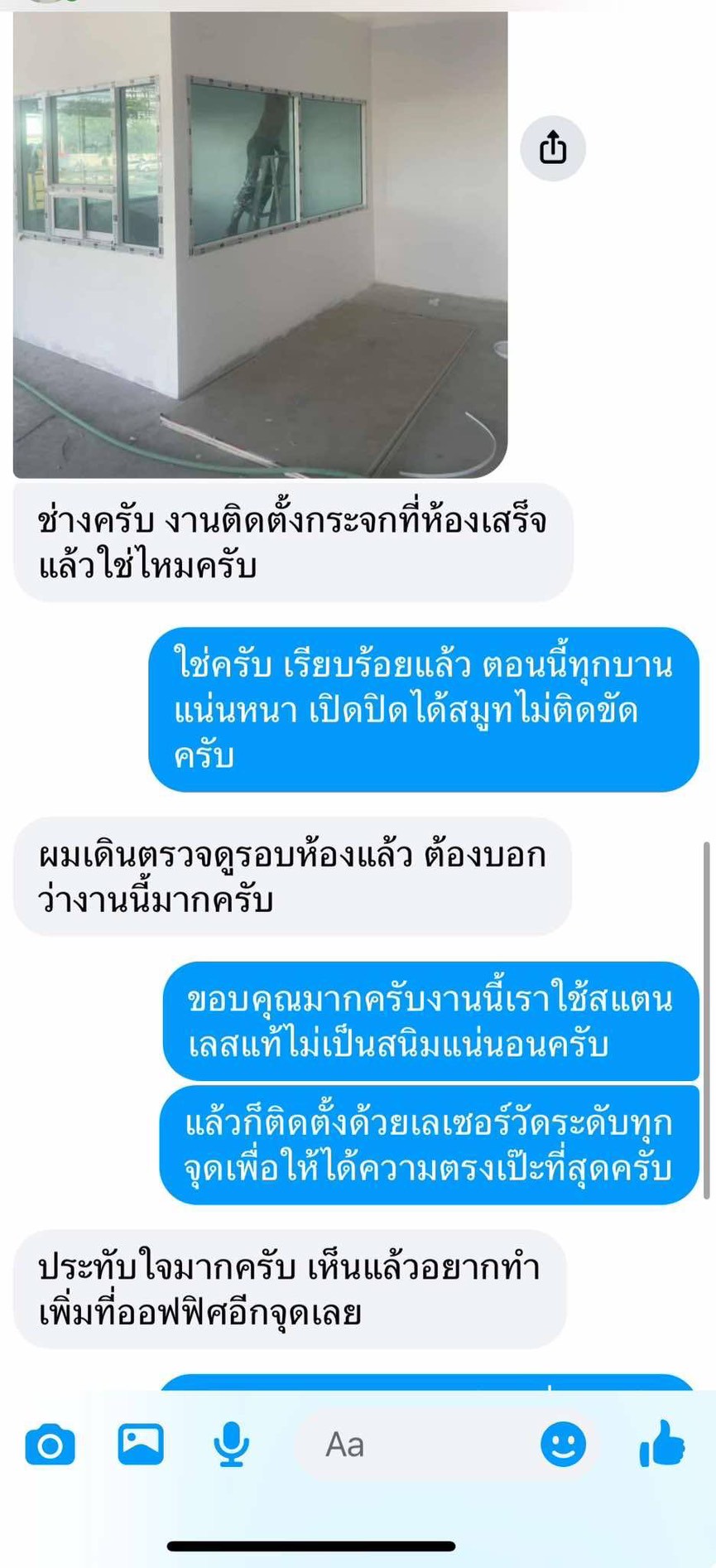Open the camera from the composer
This screenshot has height=1568, width=716.
50,1445
